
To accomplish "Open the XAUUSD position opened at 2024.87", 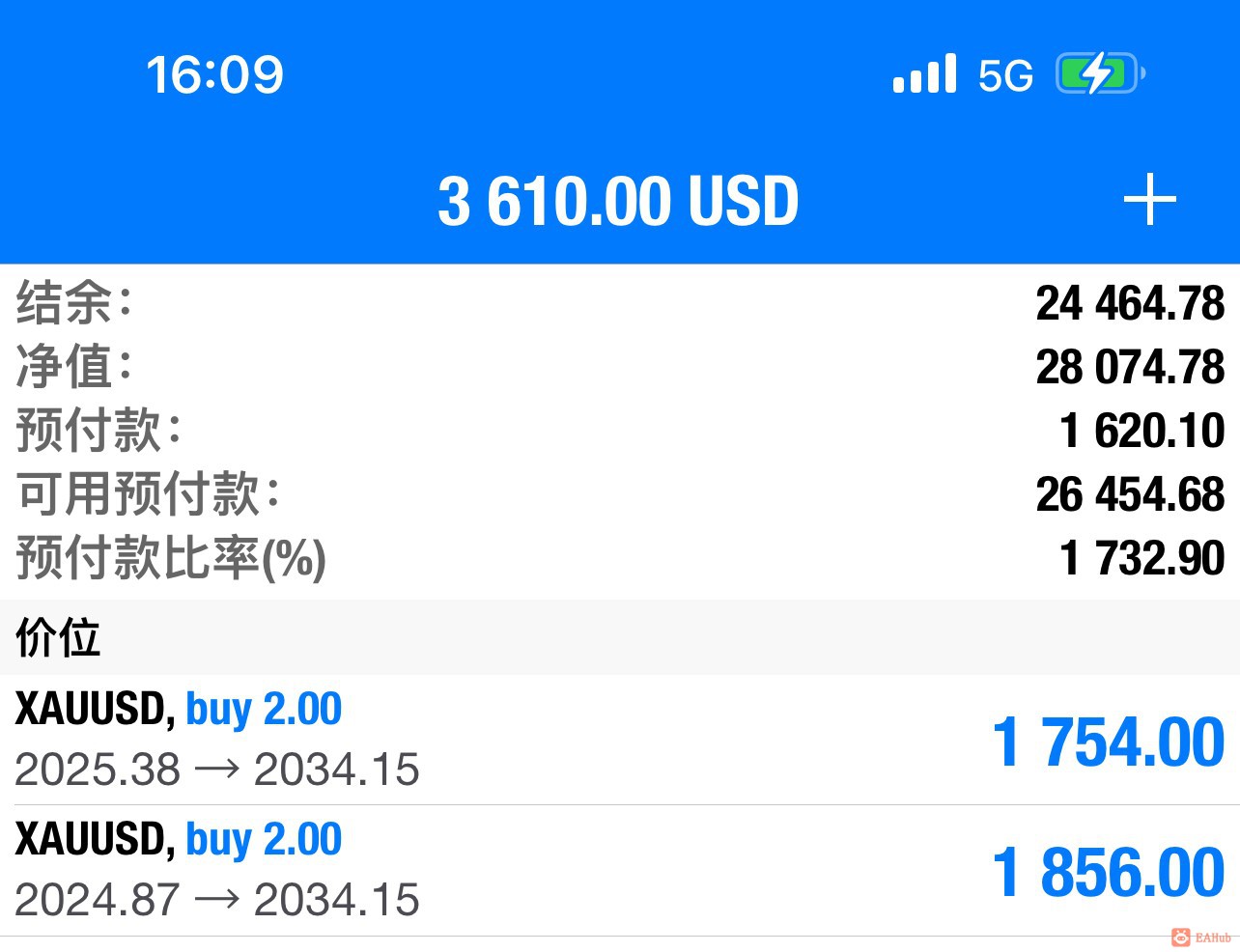I will coord(618,870).
